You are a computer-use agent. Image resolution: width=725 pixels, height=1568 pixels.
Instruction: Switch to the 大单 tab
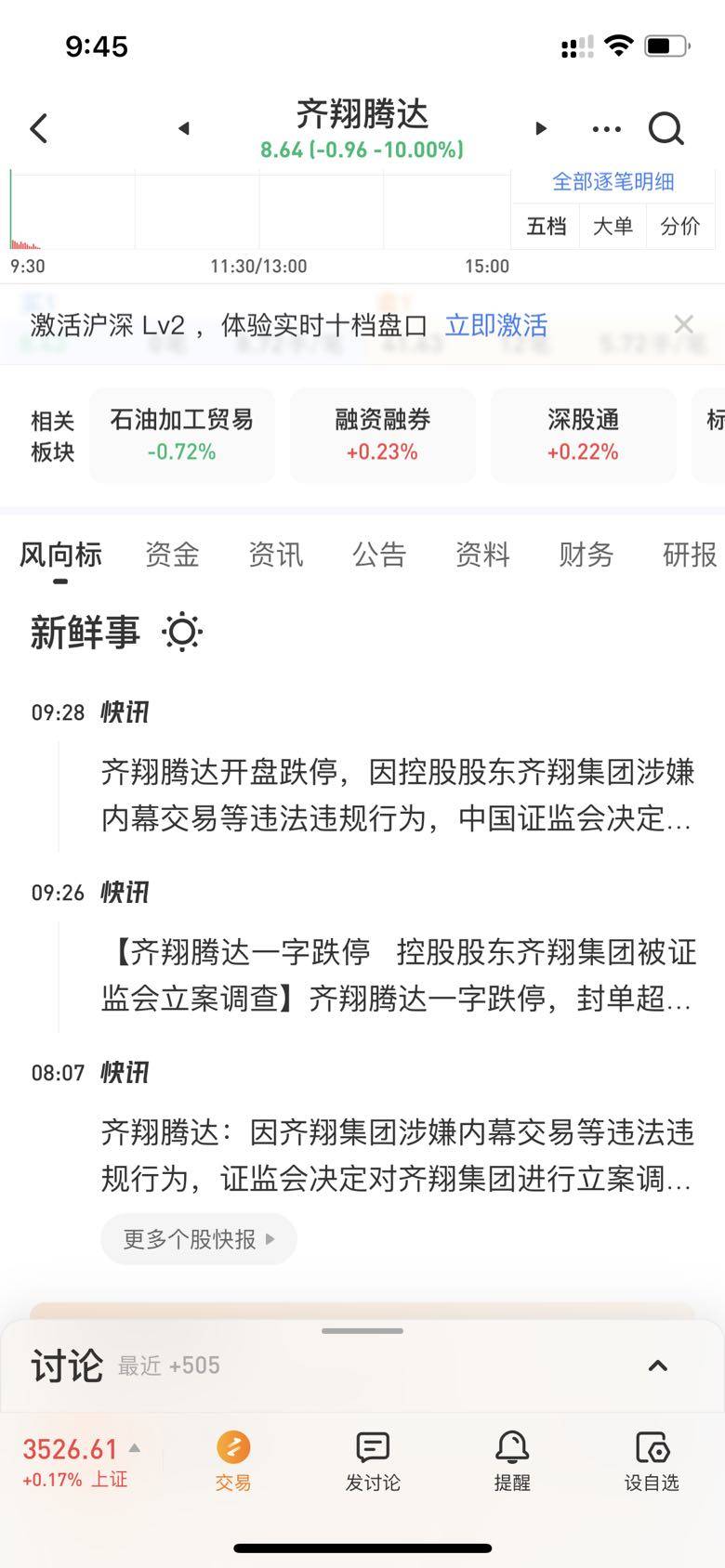point(613,226)
